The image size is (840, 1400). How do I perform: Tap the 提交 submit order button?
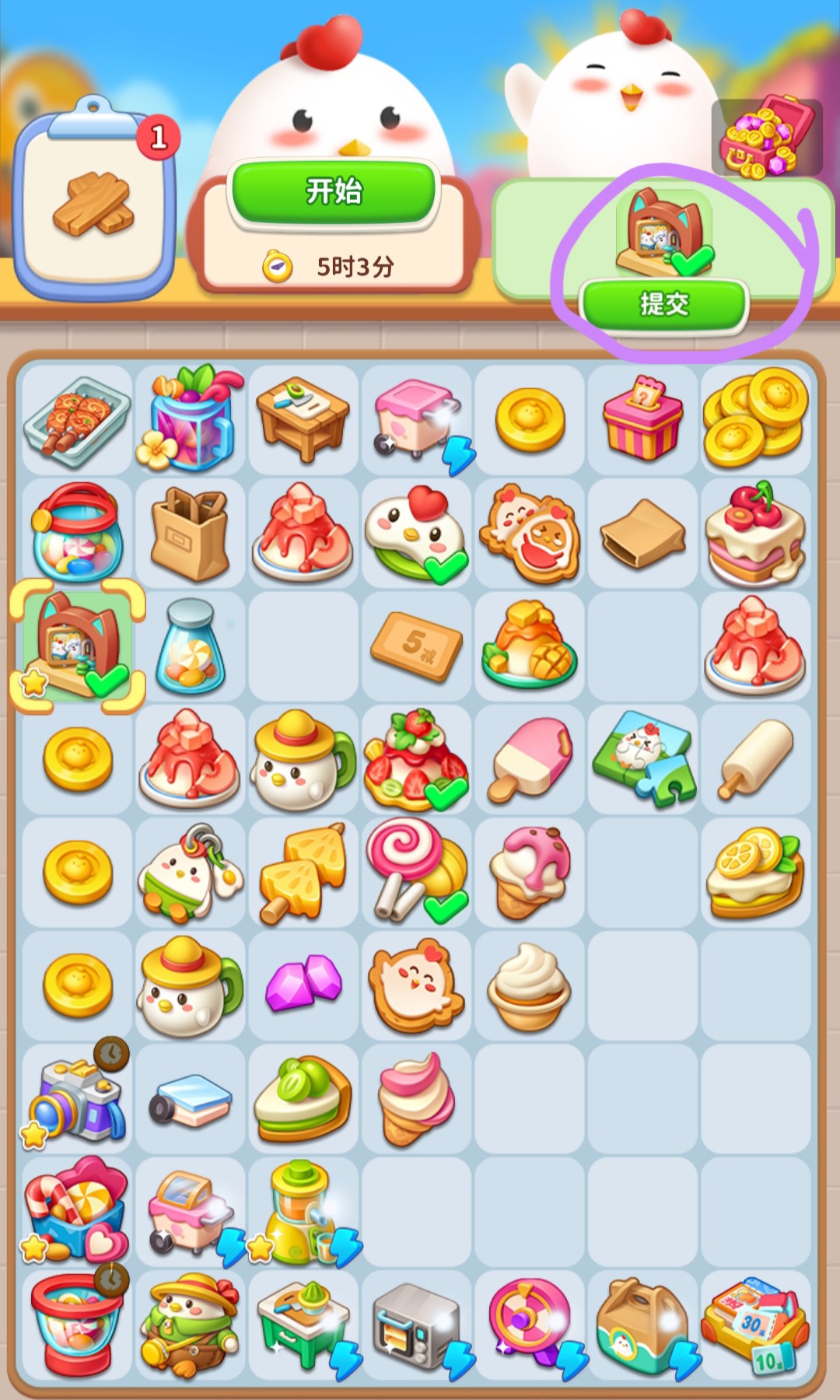click(663, 303)
